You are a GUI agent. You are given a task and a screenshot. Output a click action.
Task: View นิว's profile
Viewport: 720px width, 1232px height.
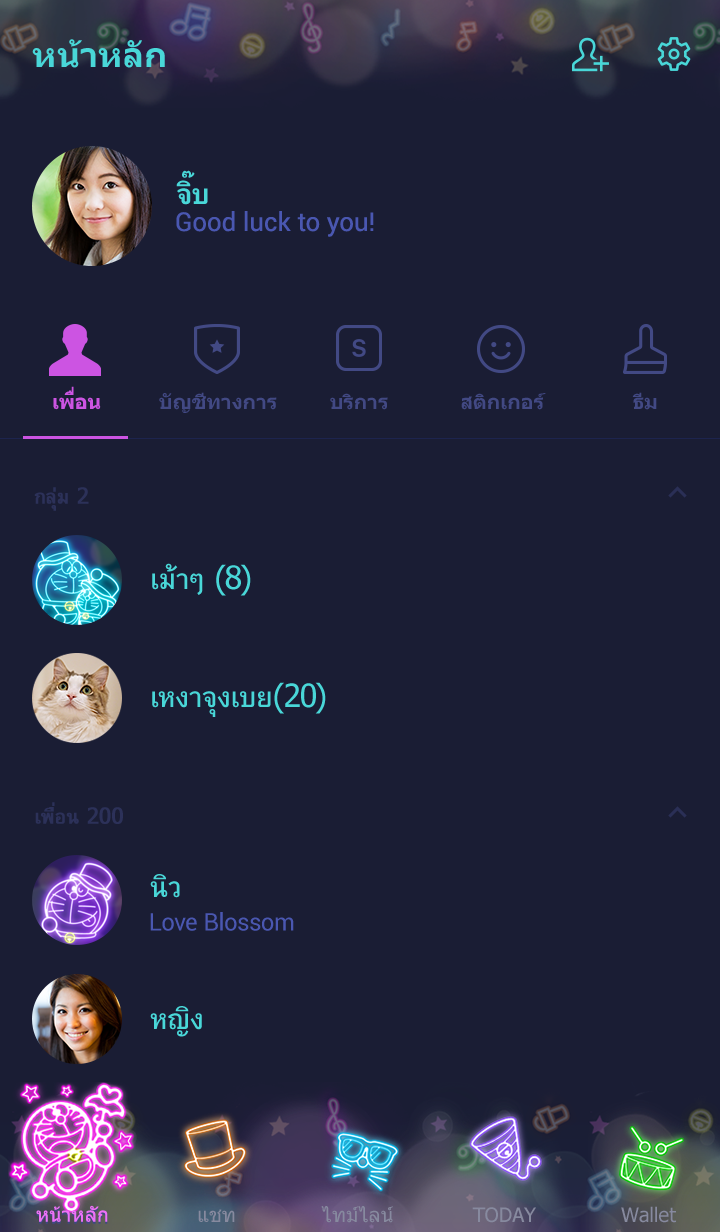coord(165,900)
